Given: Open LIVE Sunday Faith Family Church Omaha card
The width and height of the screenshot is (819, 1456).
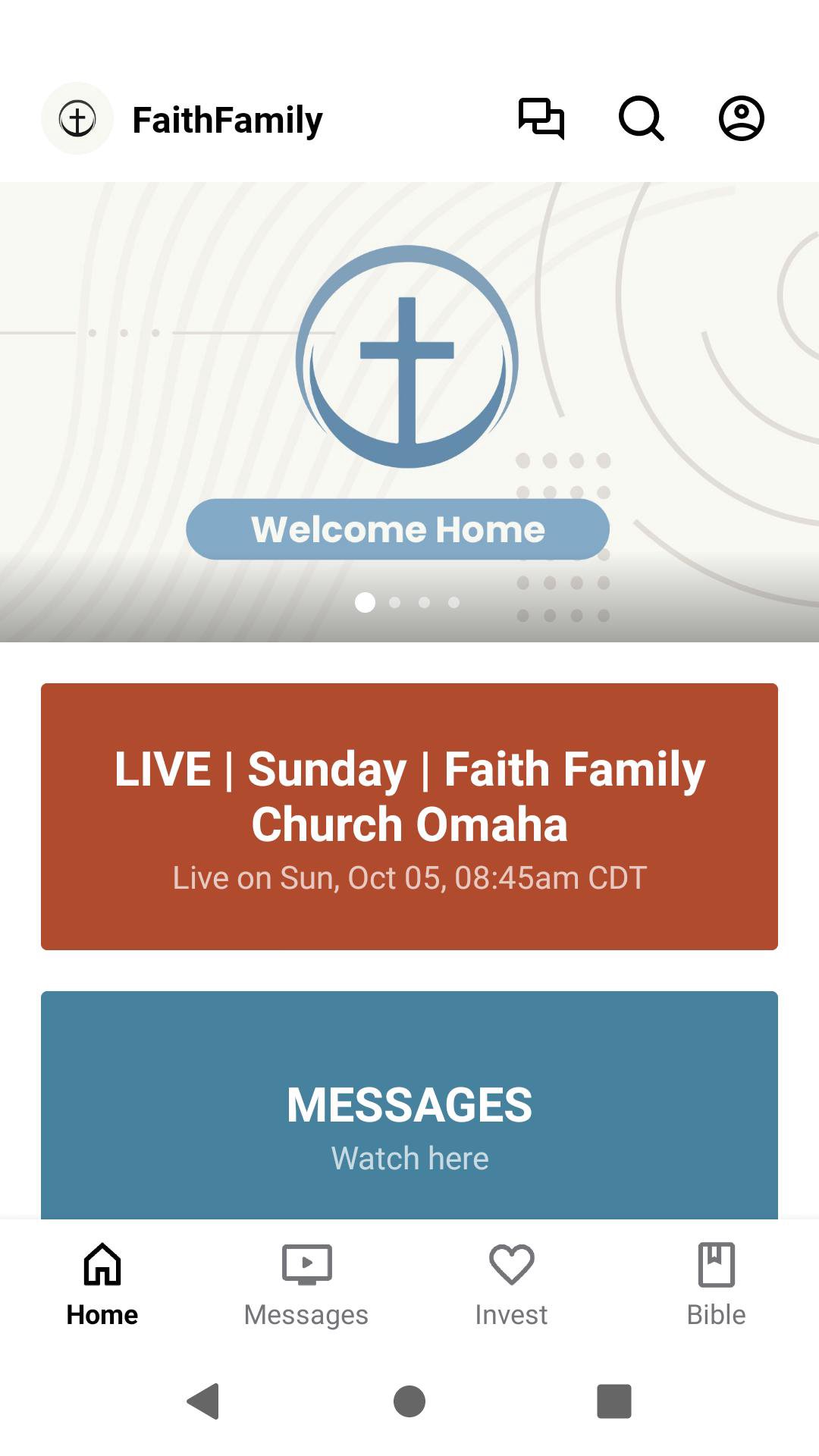Looking at the screenshot, I should click(409, 816).
